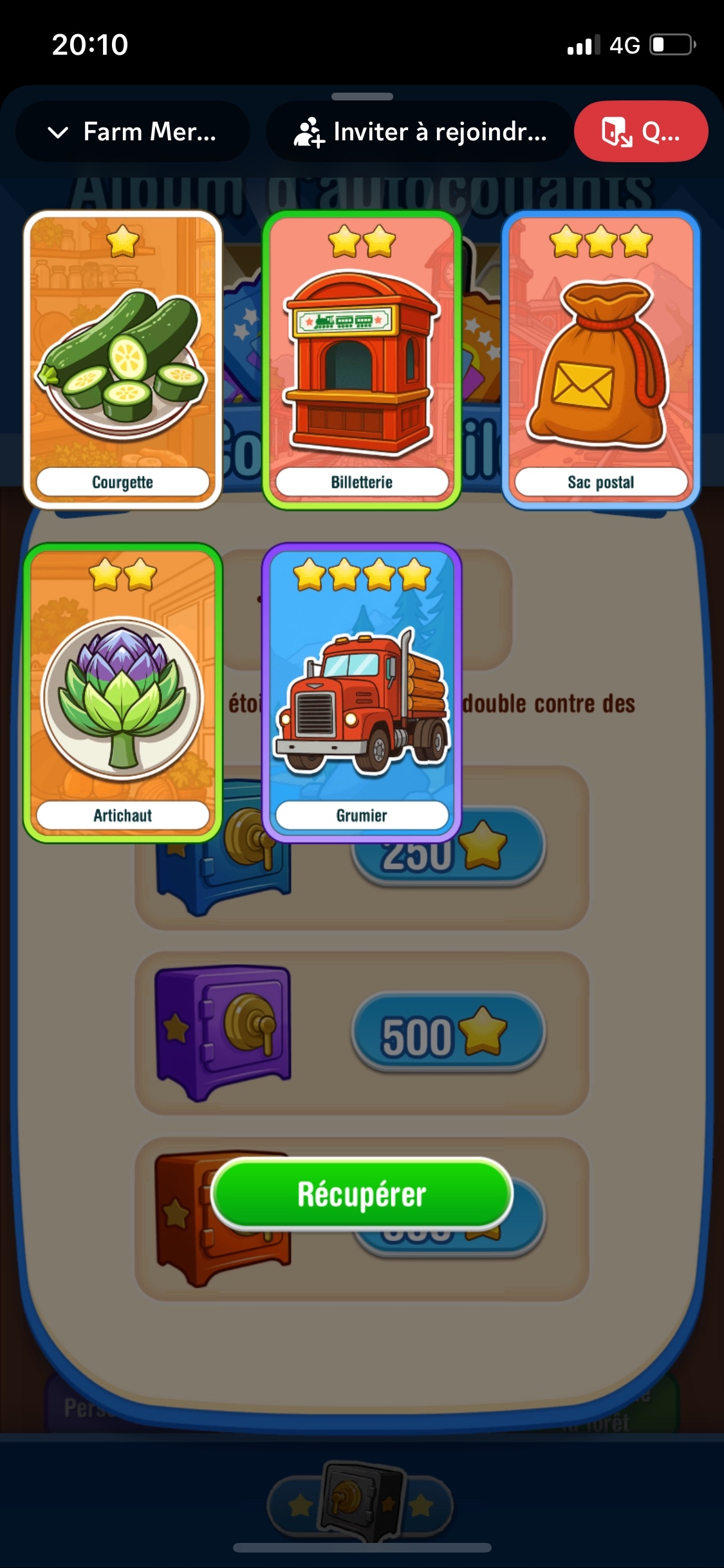
Task: Select the Grumier sticker card
Action: click(362, 693)
